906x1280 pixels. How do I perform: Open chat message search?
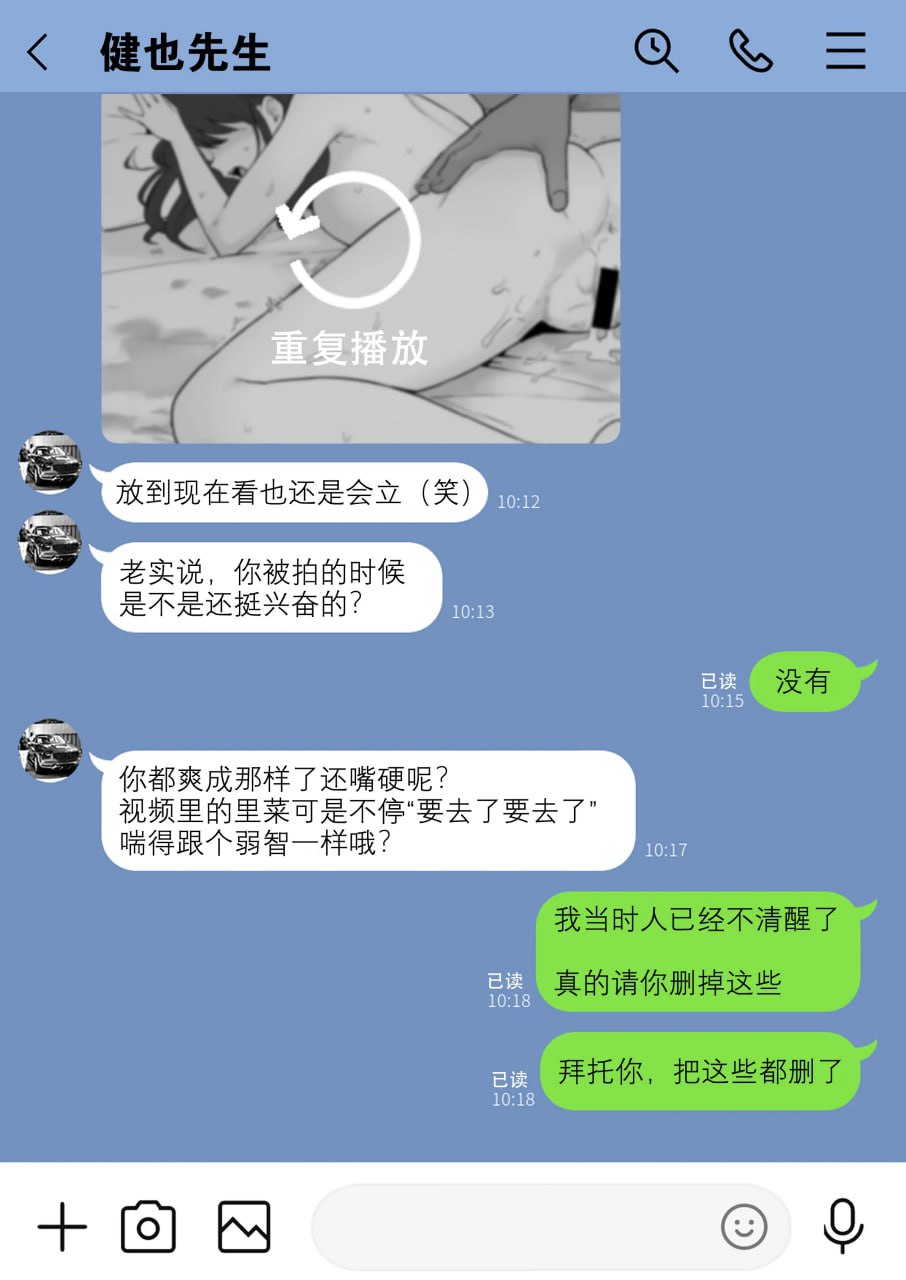pos(655,50)
